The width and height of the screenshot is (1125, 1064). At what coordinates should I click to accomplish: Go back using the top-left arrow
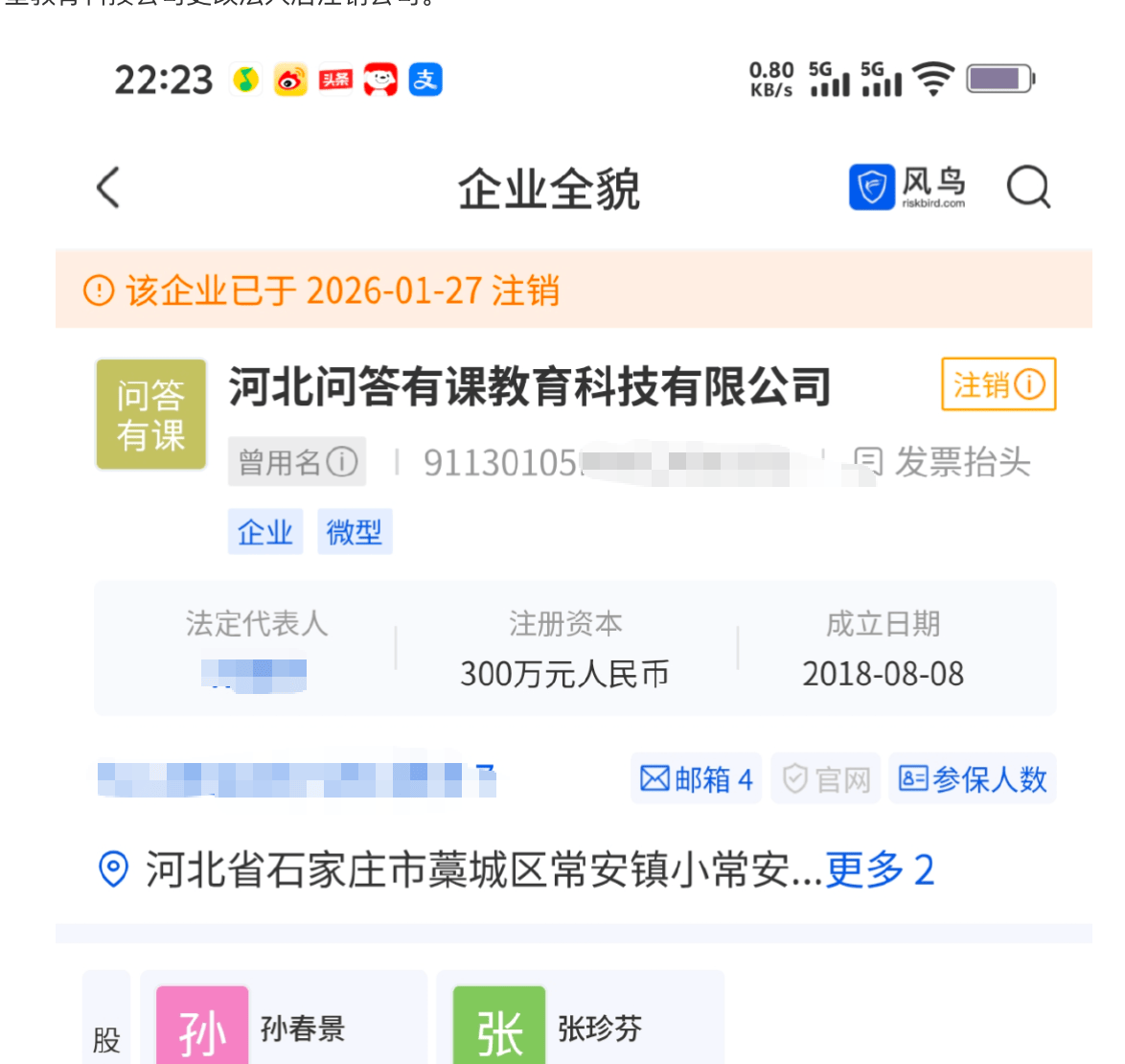[109, 187]
